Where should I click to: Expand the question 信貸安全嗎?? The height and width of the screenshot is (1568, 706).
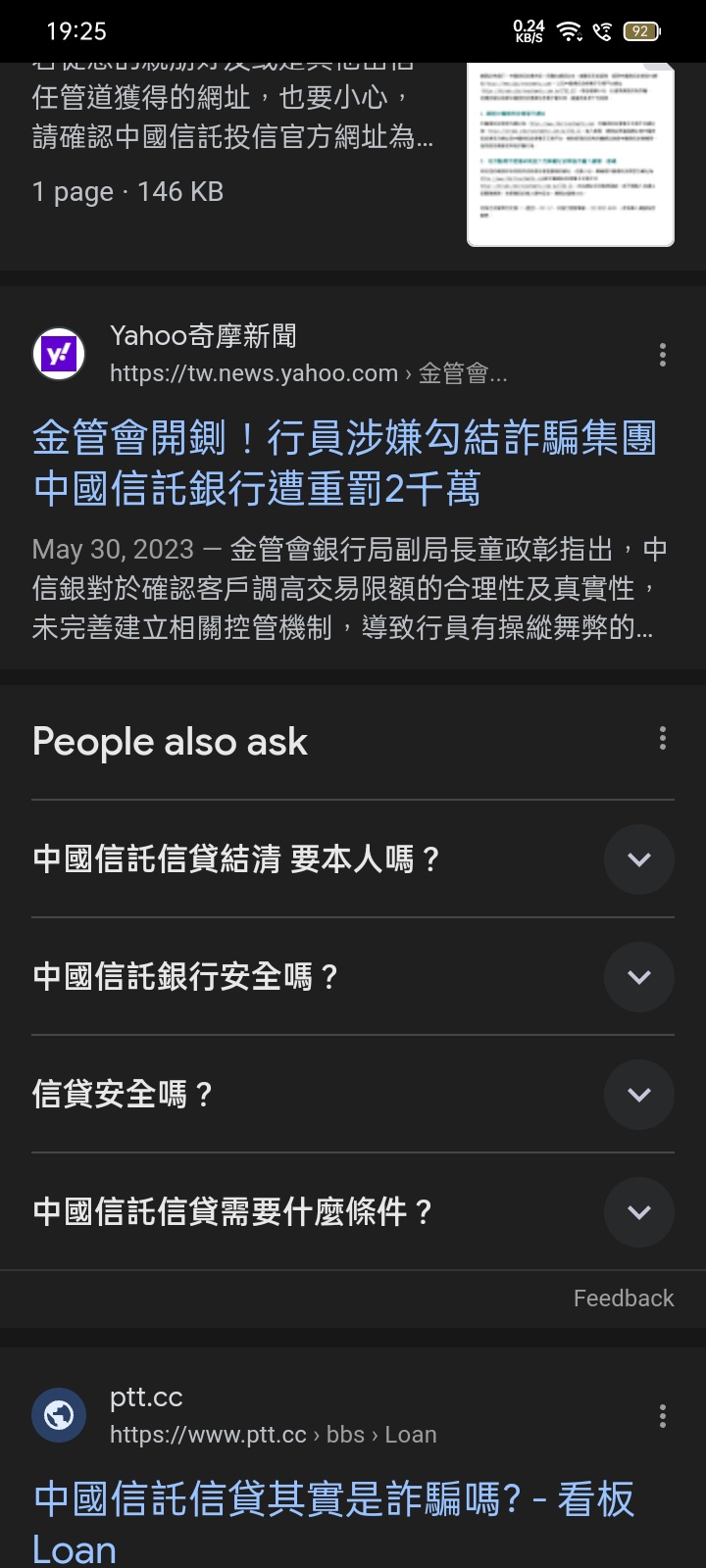pos(353,1095)
